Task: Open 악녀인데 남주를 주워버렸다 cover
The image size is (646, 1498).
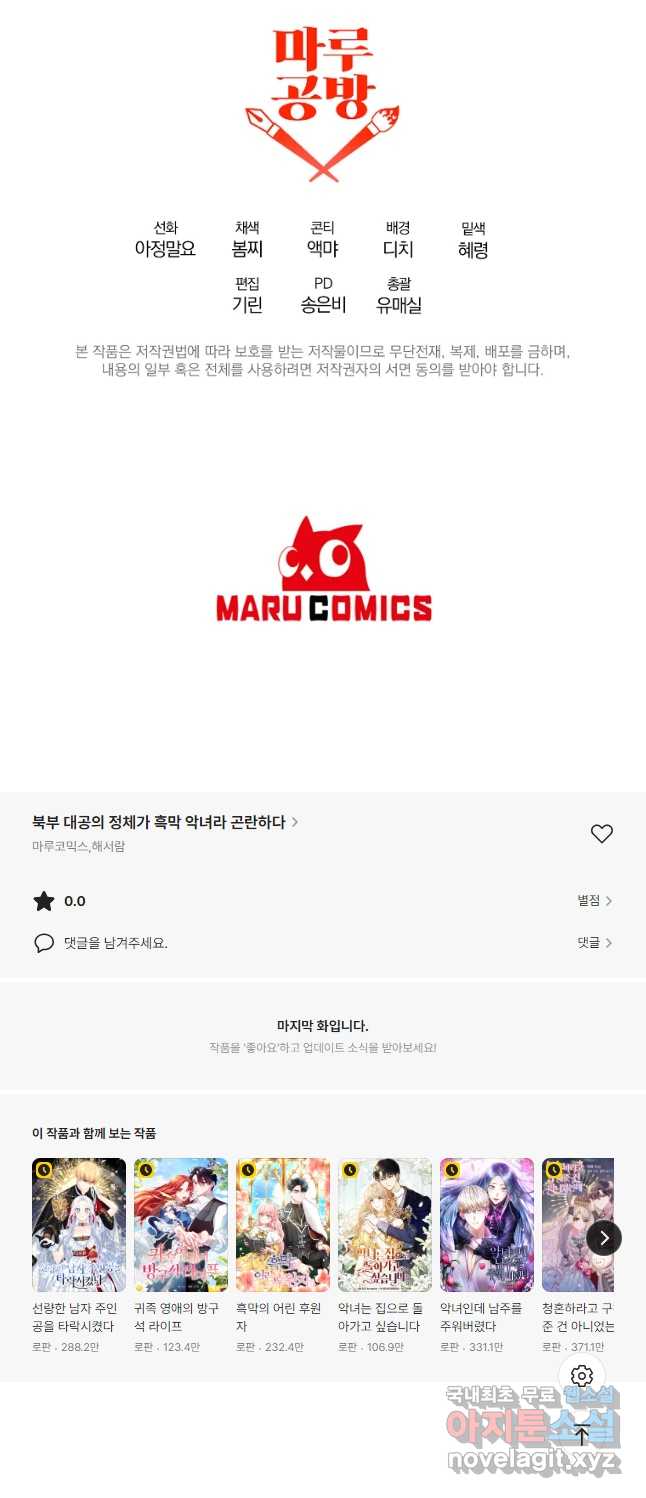Action: [x=487, y=1225]
